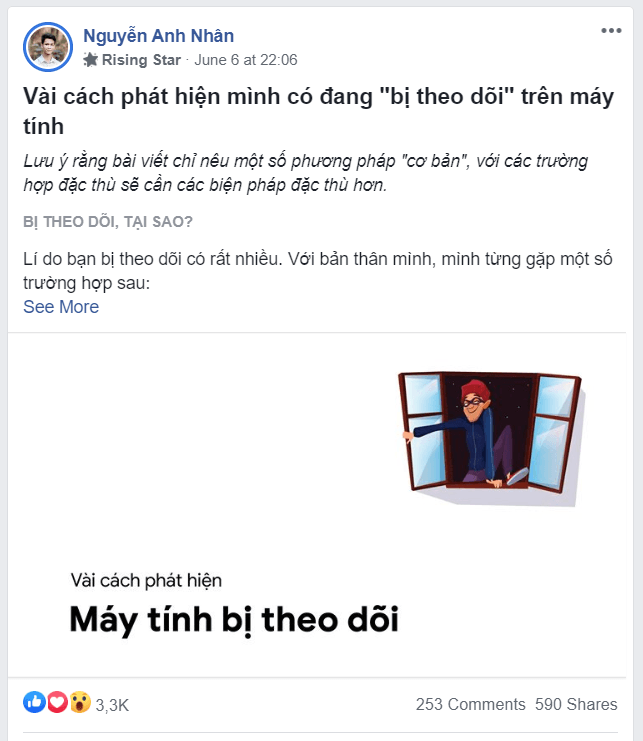Expand the post with See More
This screenshot has height=741, width=643.
61,307
